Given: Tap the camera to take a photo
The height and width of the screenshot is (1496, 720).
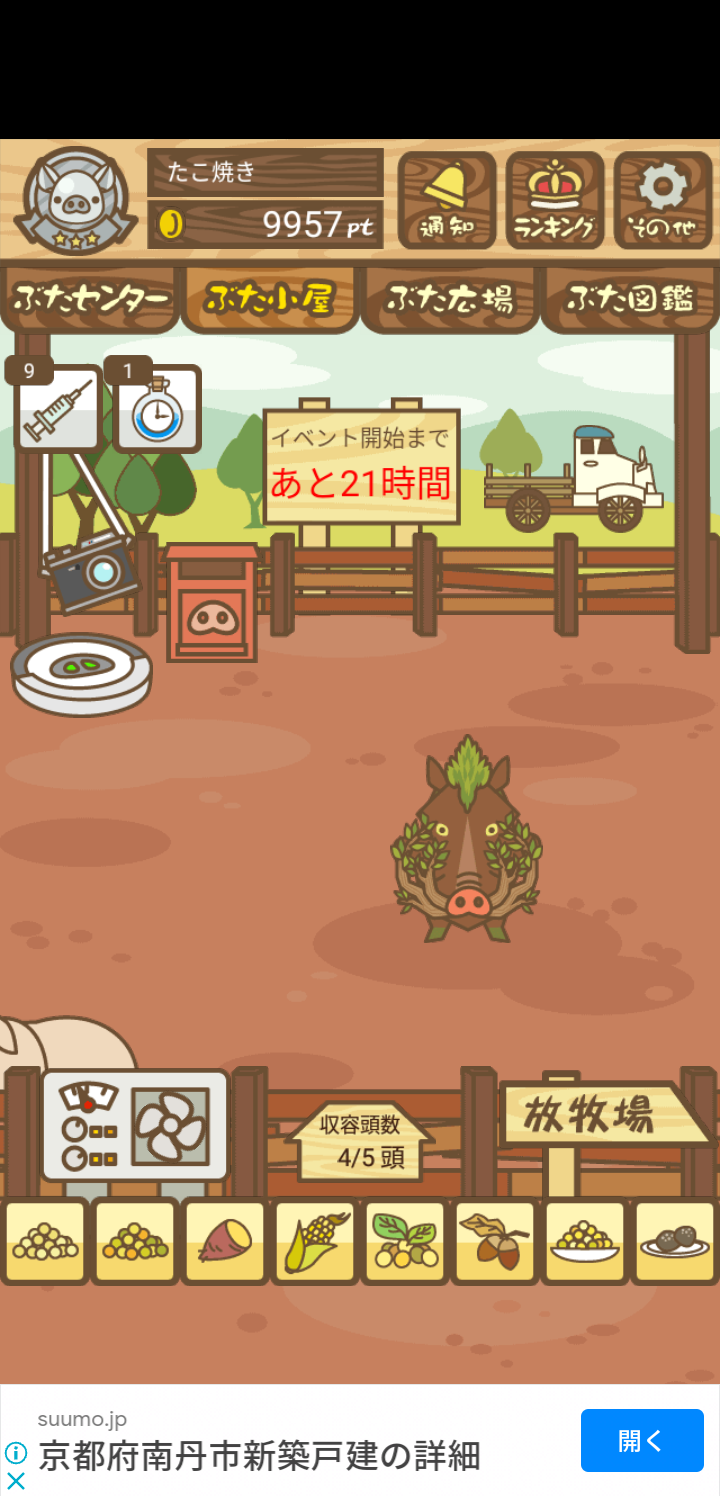Looking at the screenshot, I should pos(89,571).
